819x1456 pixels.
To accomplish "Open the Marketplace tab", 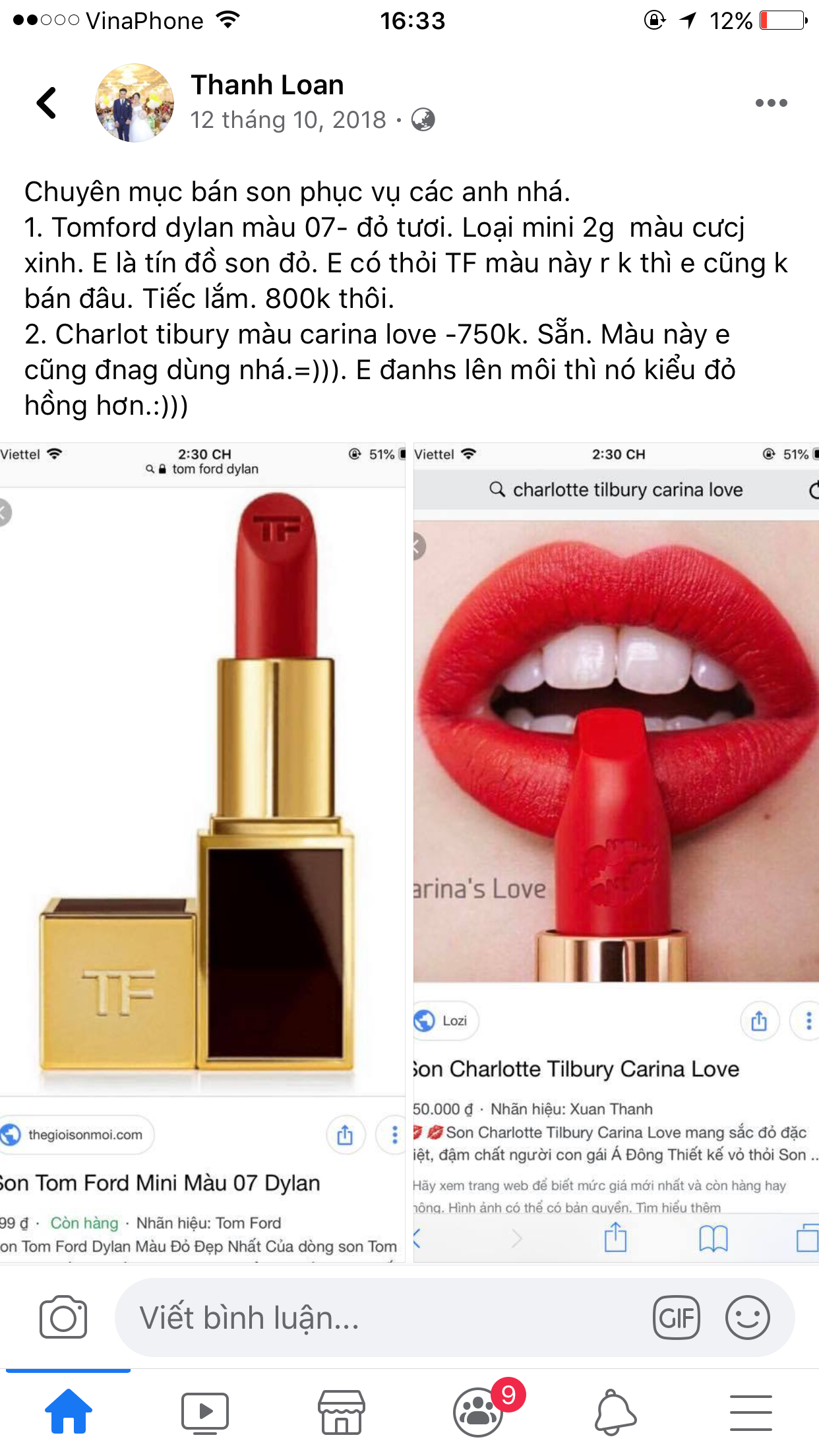I will 341,1411.
